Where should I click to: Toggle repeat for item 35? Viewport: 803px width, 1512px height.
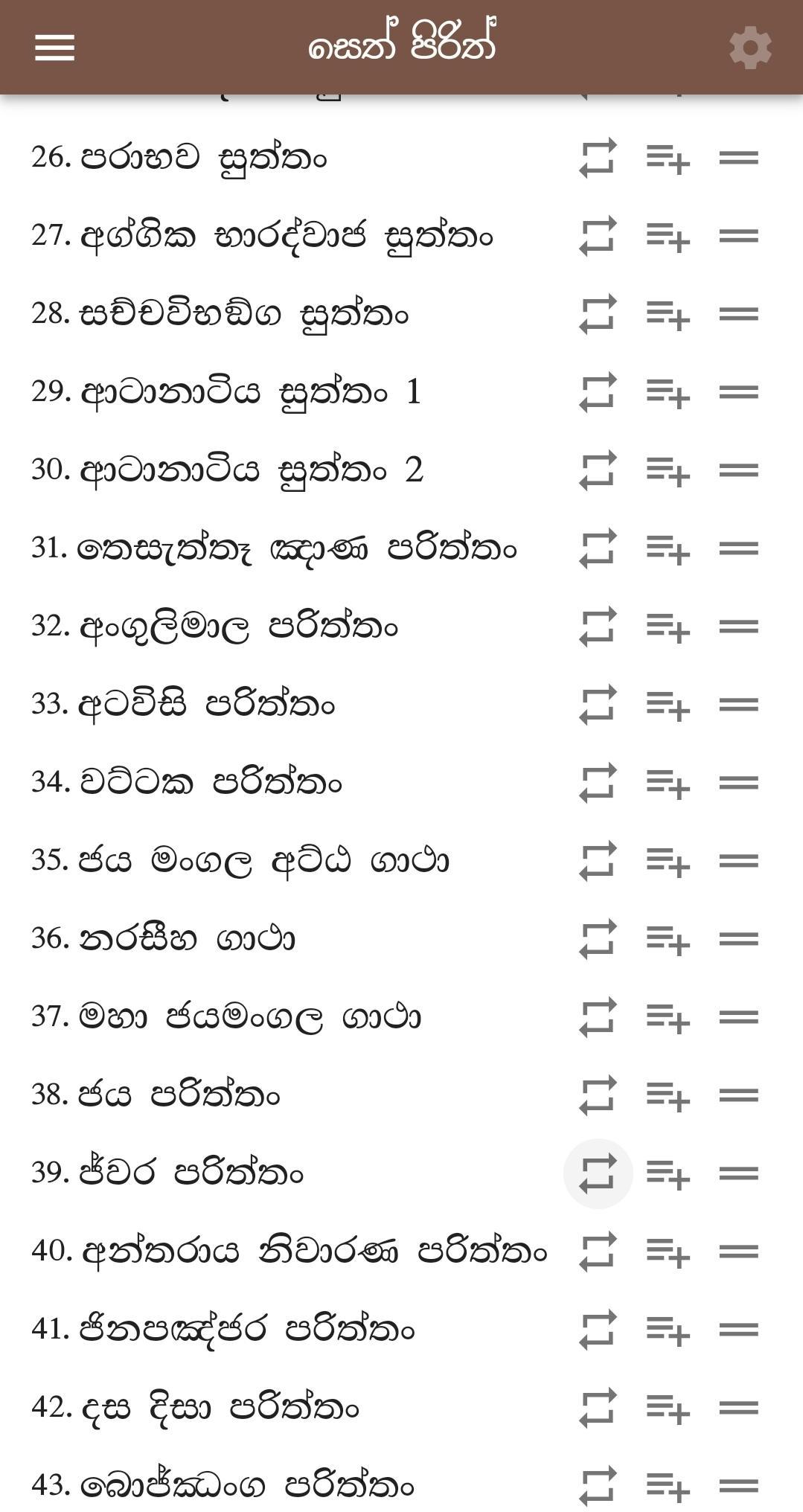click(x=598, y=861)
